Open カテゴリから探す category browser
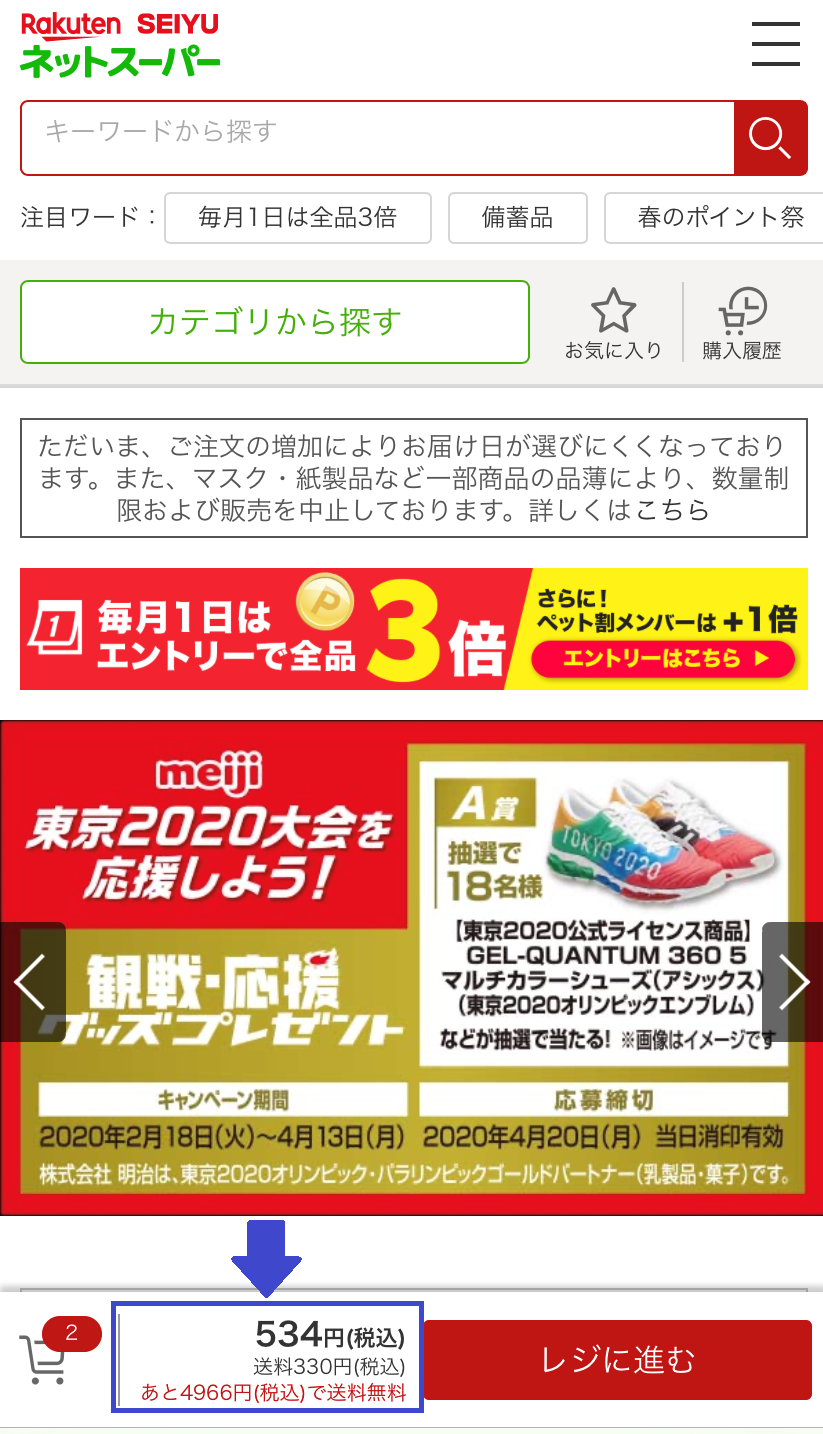 275,322
